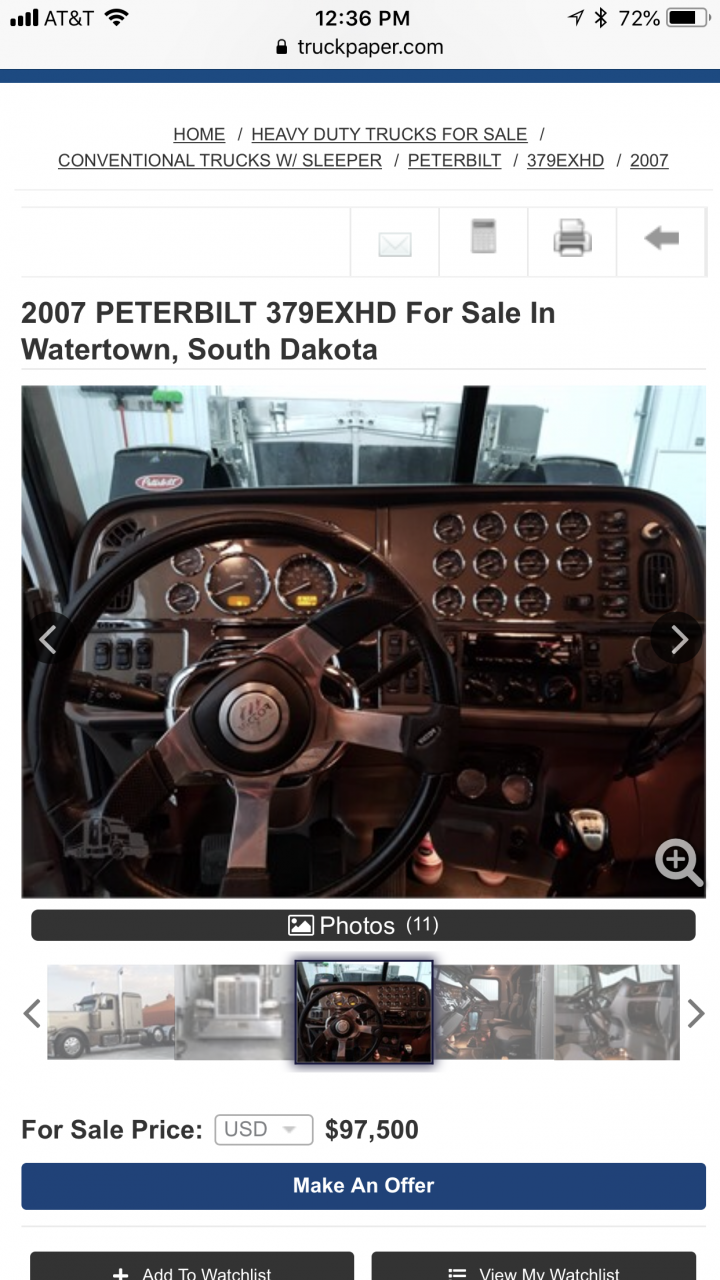Image resolution: width=720 pixels, height=1280 pixels.
Task: Go back with the arrow icon
Action: click(x=661, y=239)
